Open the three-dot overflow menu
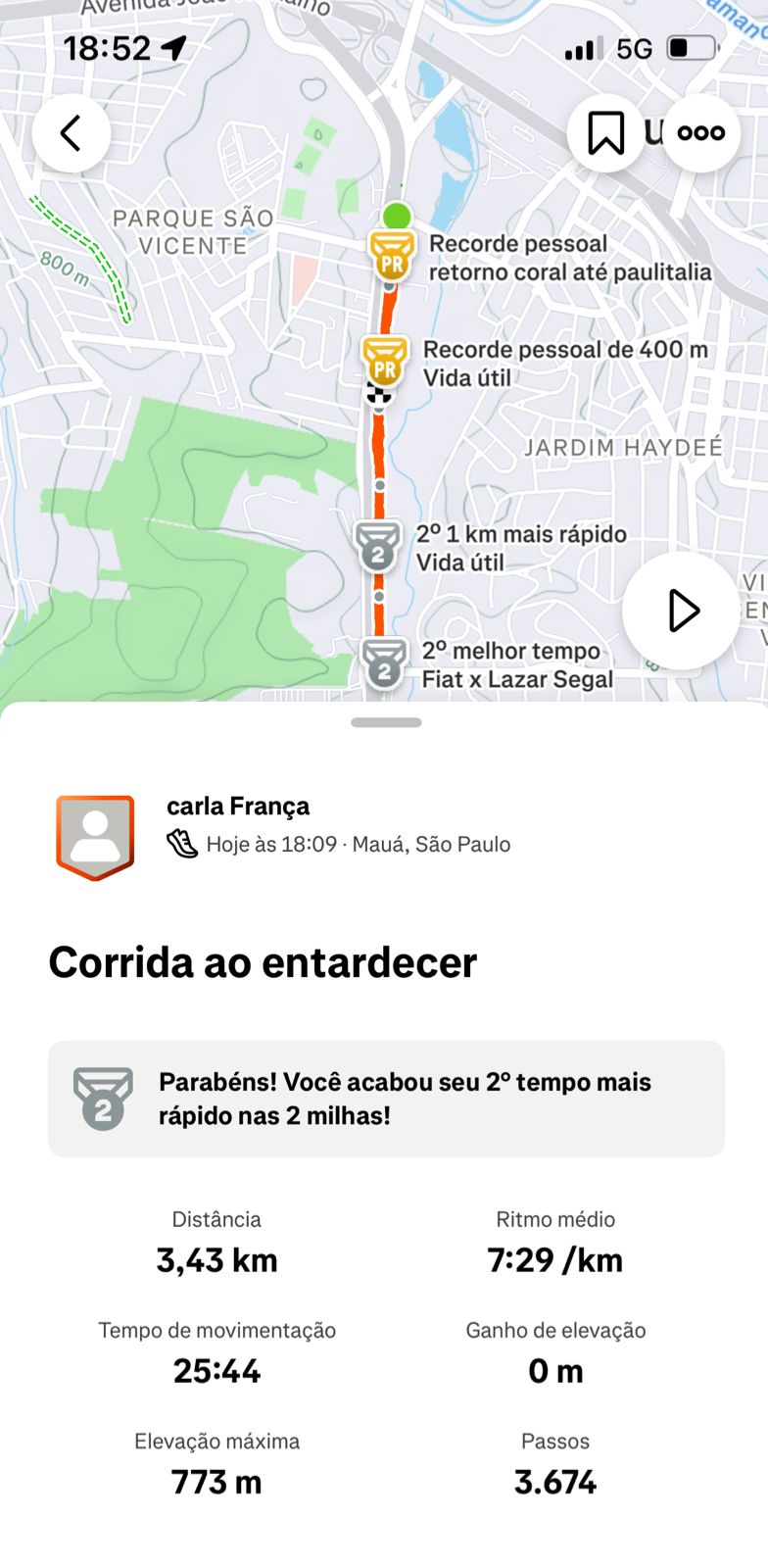 (x=701, y=133)
